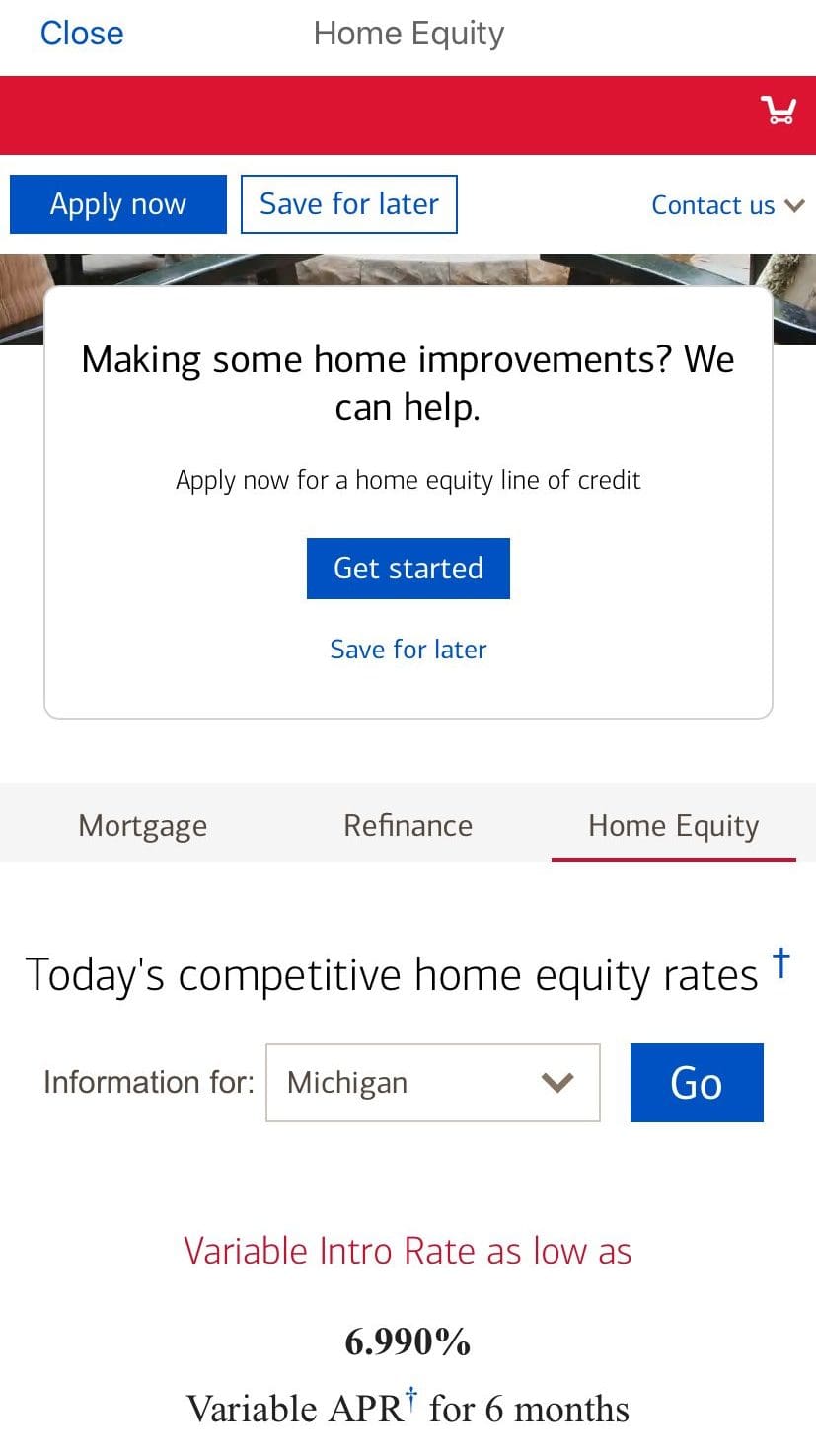Click the dropdown arrow in the state selector
This screenshot has height=1456, width=816.
[x=556, y=1082]
